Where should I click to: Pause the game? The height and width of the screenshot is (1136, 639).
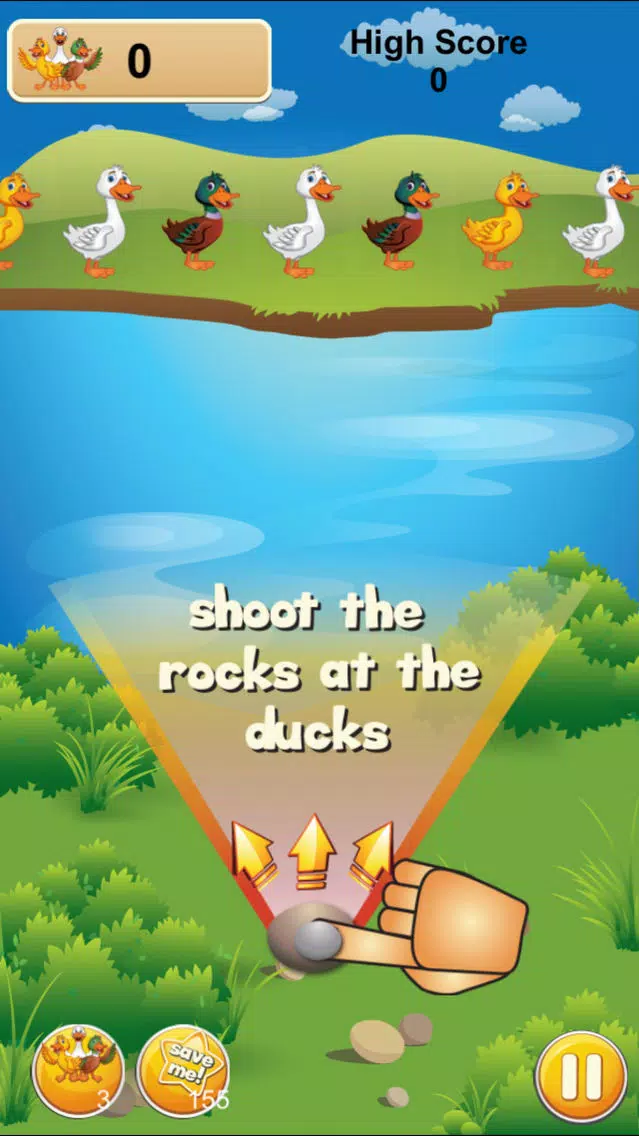[581, 1075]
